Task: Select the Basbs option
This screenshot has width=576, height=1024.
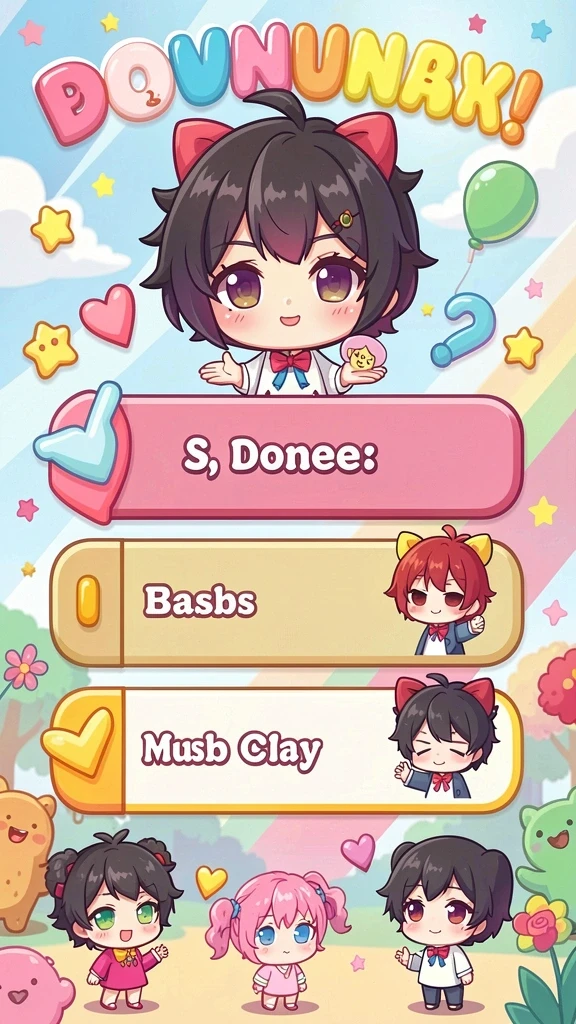Action: [x=287, y=602]
